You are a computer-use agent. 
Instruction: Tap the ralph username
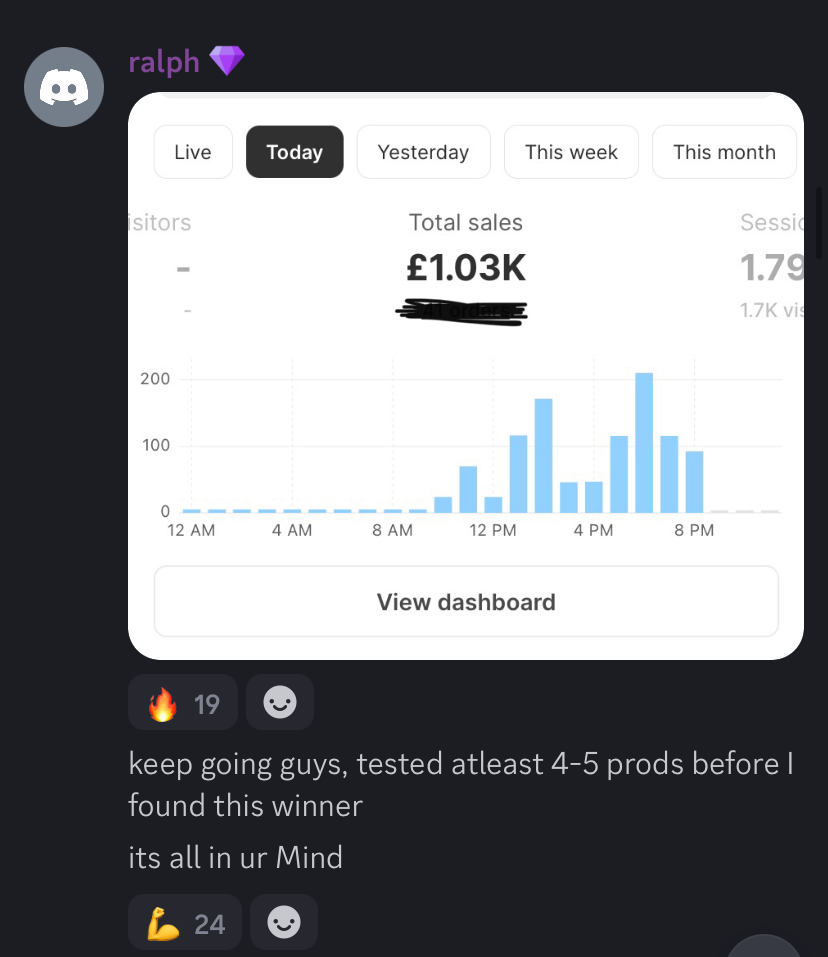(x=164, y=62)
